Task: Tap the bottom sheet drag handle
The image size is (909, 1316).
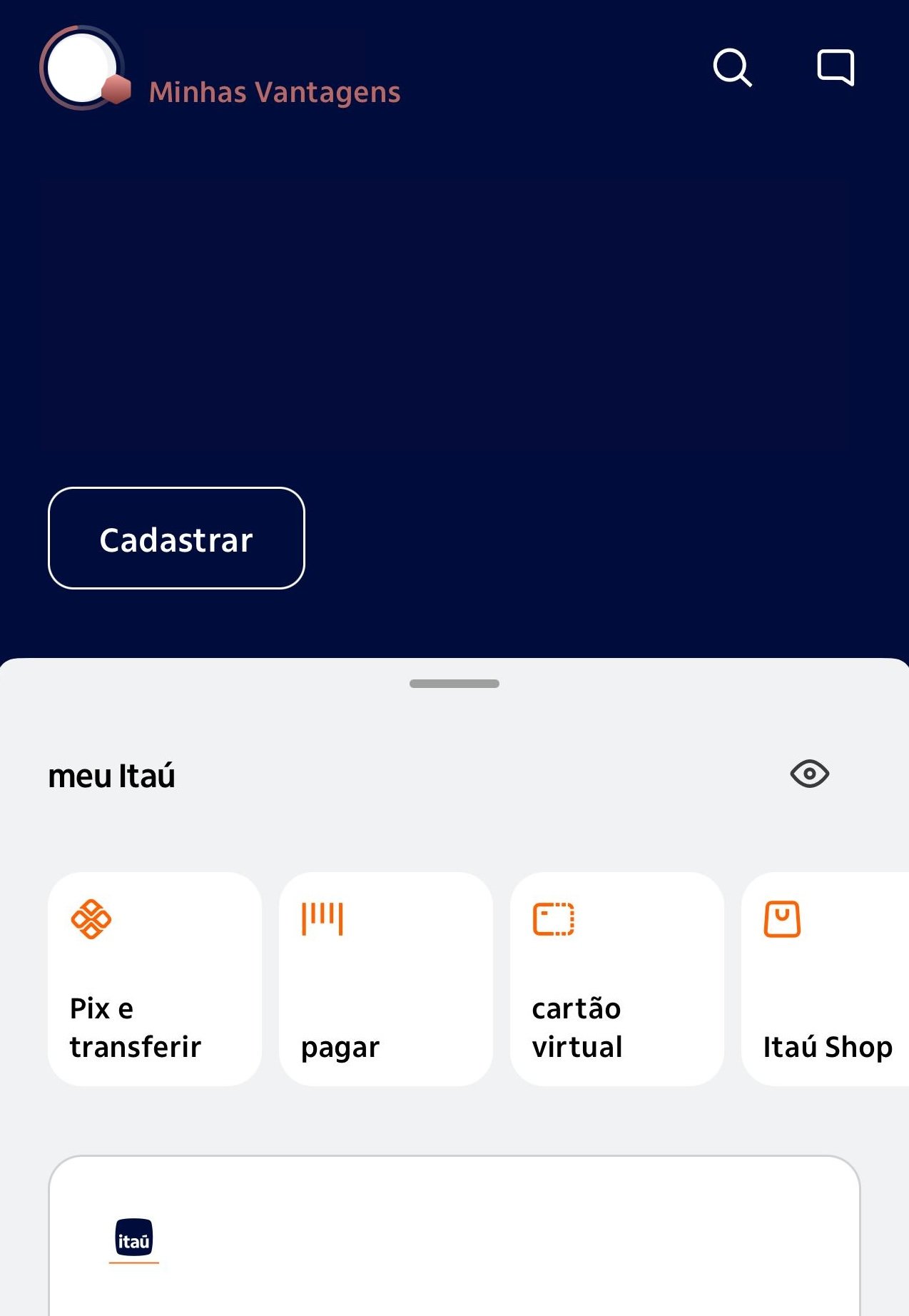Action: tap(454, 684)
